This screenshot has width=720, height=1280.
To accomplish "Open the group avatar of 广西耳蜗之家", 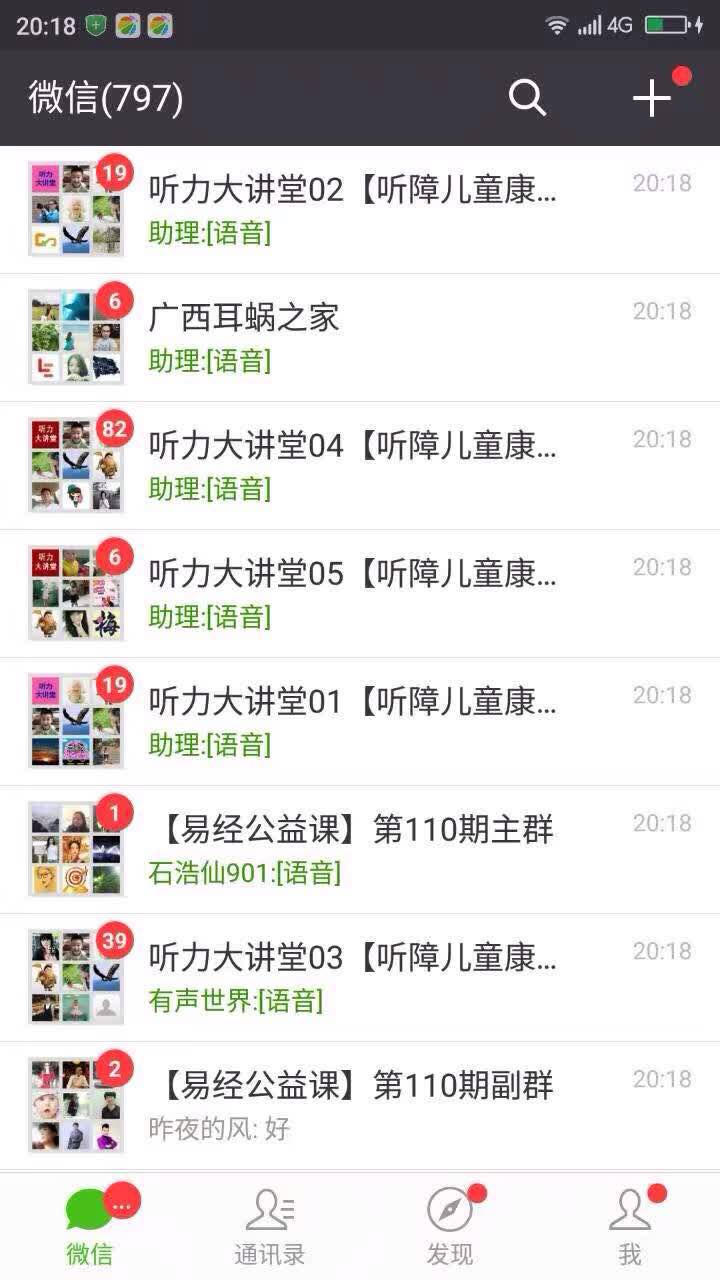I will point(75,336).
